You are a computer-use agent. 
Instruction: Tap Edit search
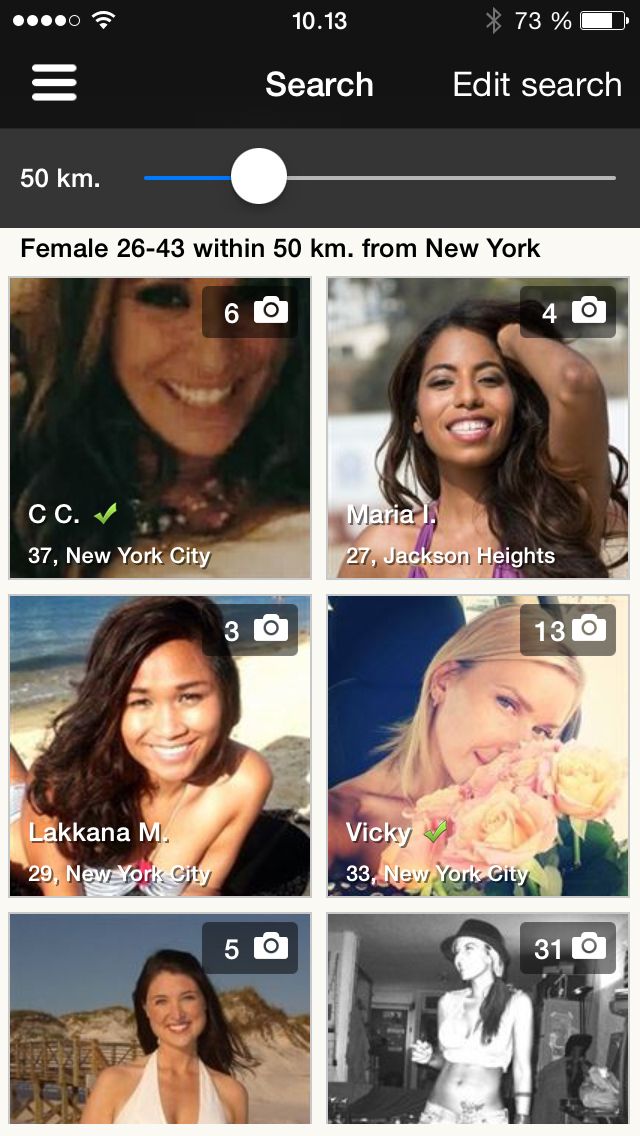click(x=537, y=85)
